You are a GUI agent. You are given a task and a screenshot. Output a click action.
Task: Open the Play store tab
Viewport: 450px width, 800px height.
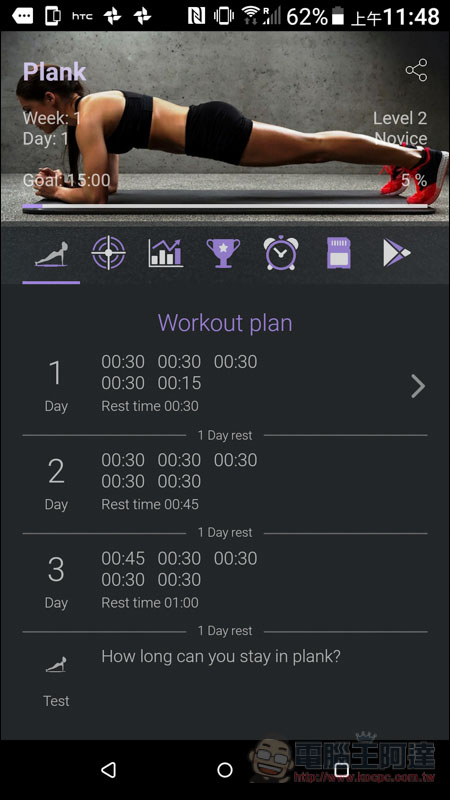tap(396, 253)
